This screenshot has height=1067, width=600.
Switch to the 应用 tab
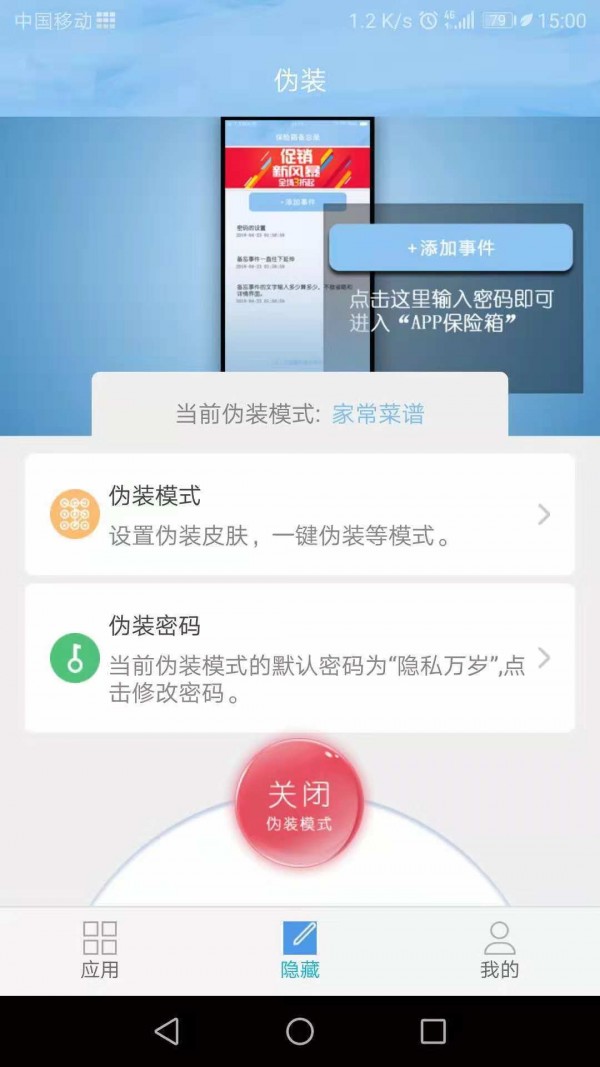(100, 950)
